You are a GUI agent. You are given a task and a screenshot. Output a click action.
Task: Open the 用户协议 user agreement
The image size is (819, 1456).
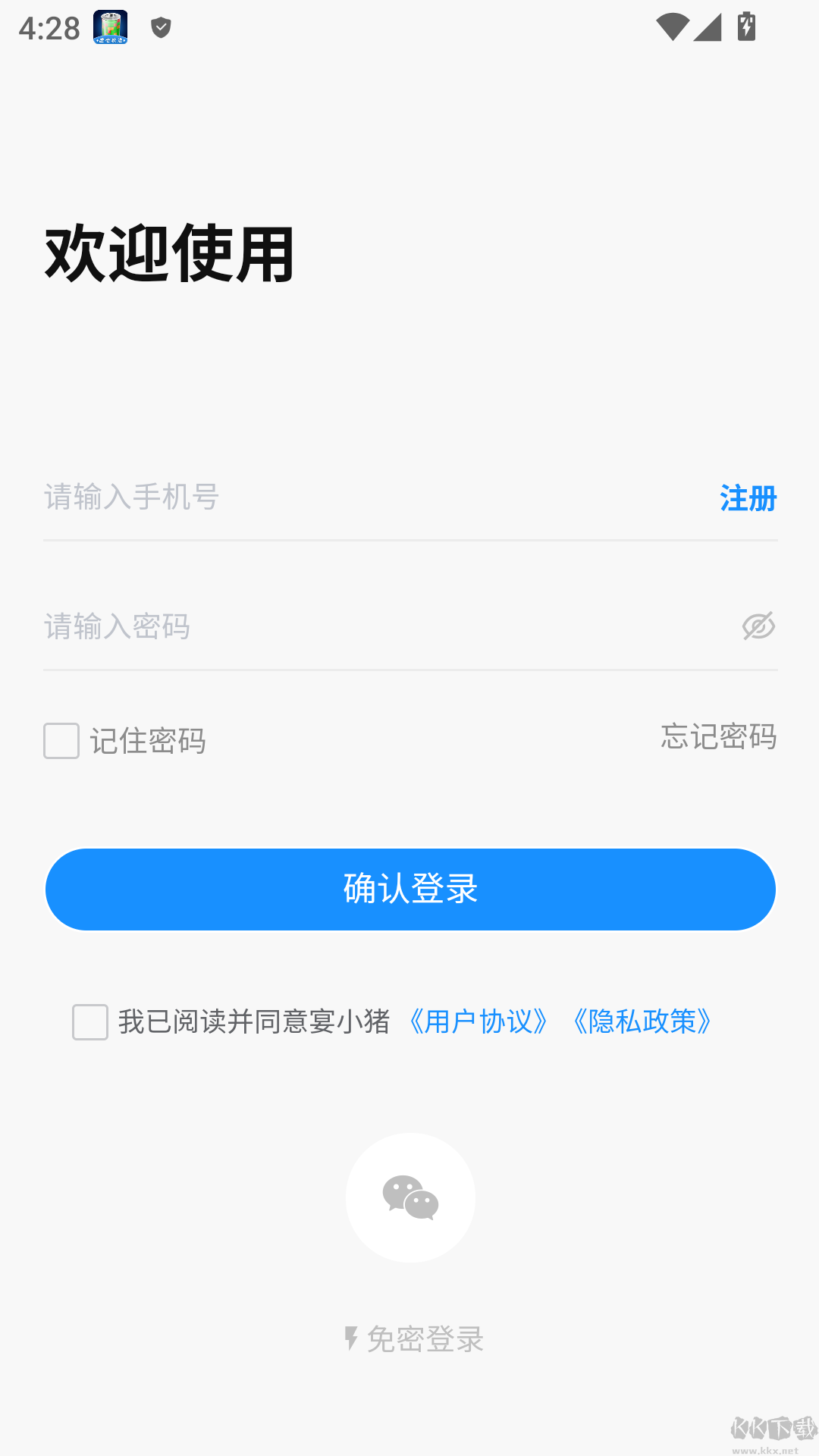[479, 1022]
